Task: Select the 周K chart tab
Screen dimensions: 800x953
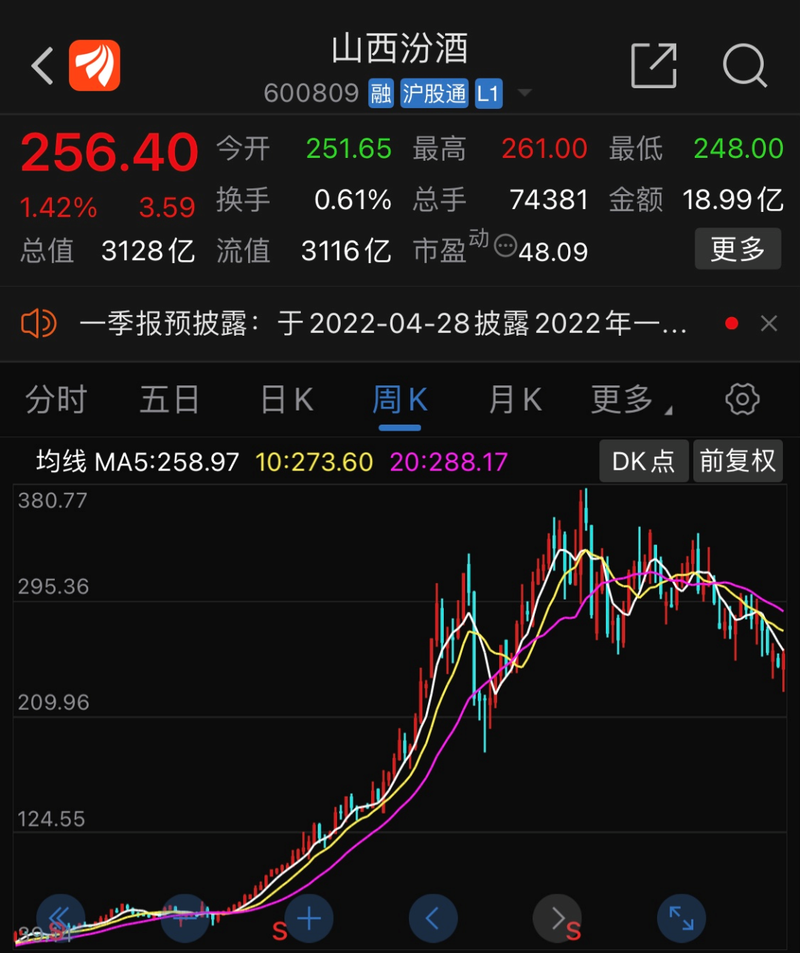Action: [400, 400]
